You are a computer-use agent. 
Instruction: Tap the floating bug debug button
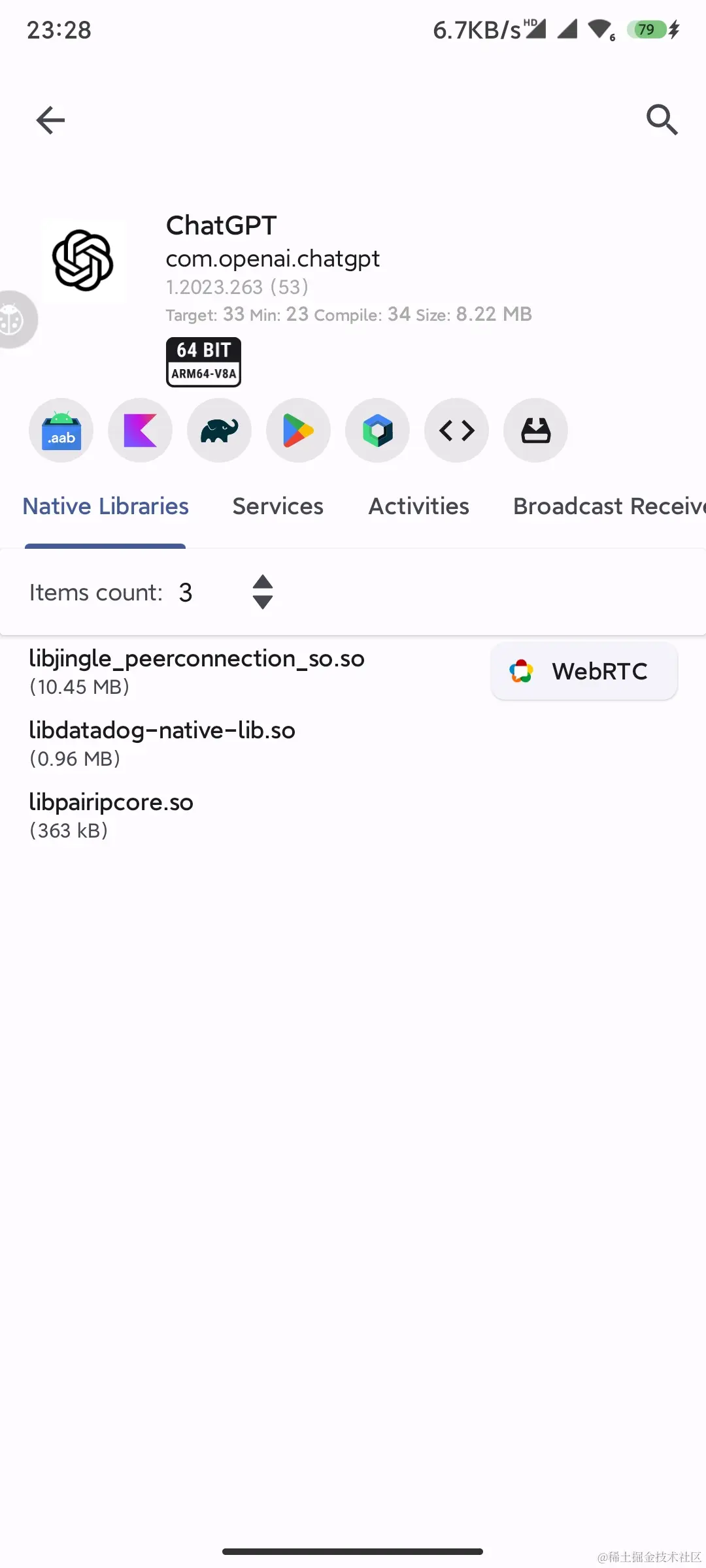click(x=13, y=319)
